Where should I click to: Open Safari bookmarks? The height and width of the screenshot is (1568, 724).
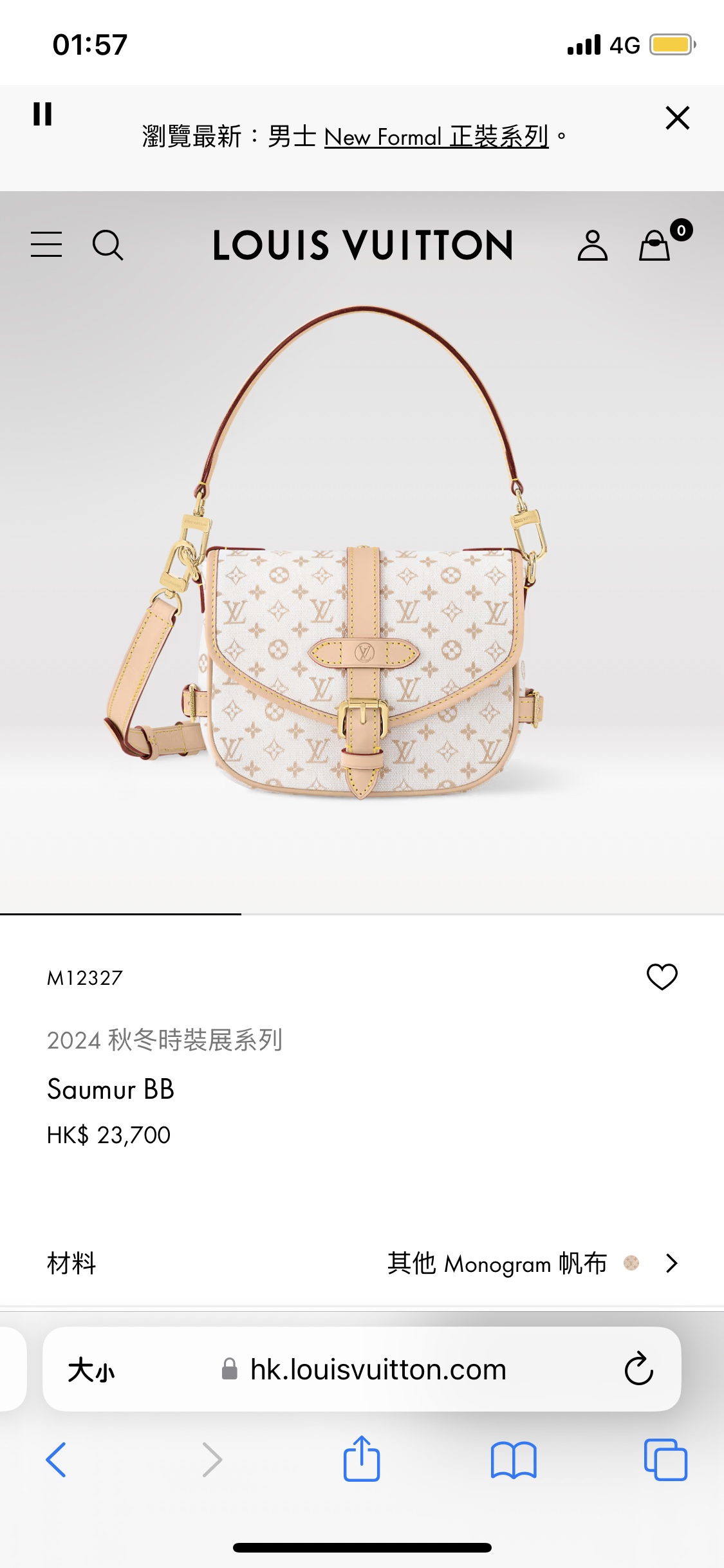[513, 1459]
